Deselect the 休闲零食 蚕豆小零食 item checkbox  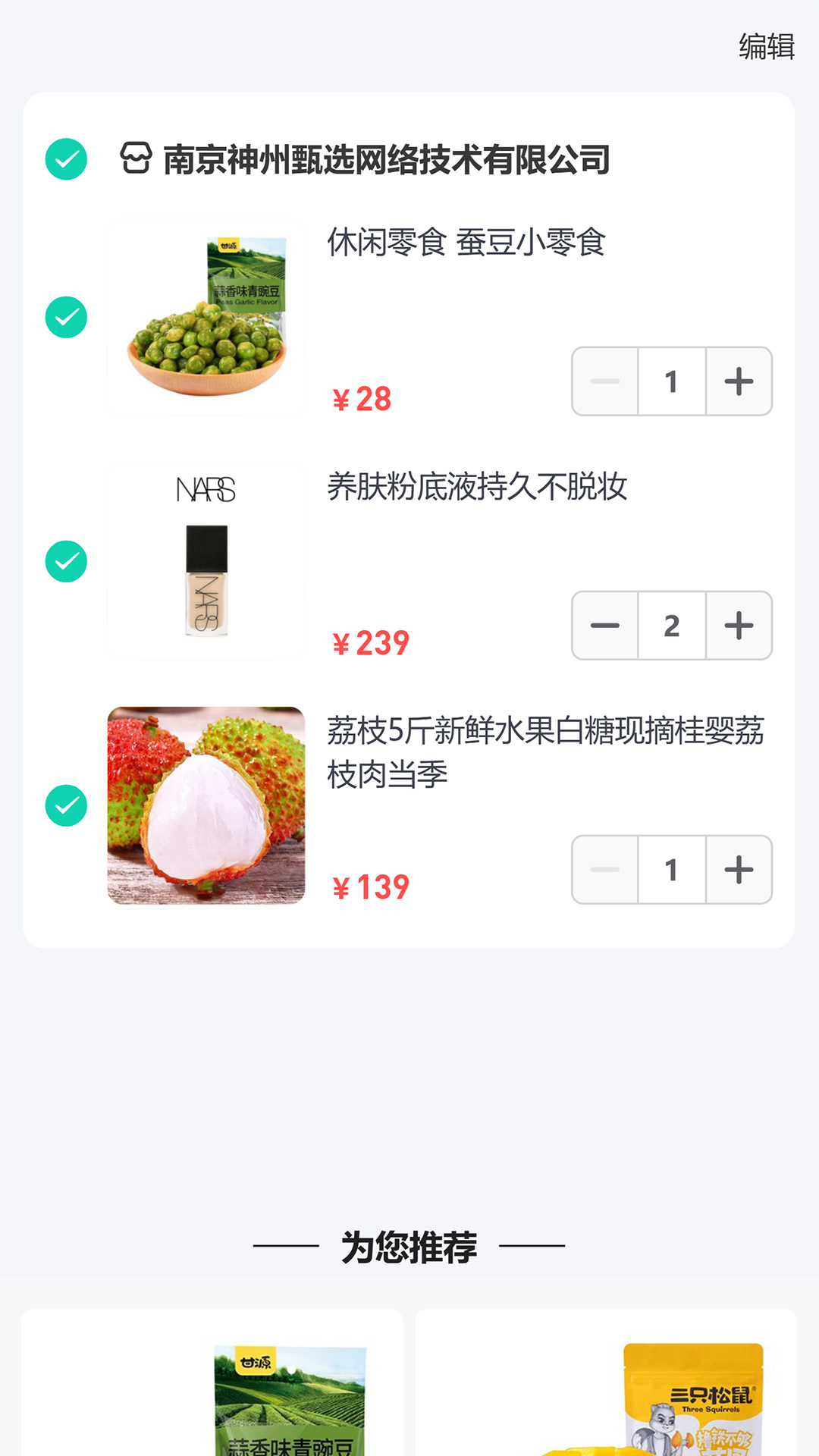(x=67, y=317)
